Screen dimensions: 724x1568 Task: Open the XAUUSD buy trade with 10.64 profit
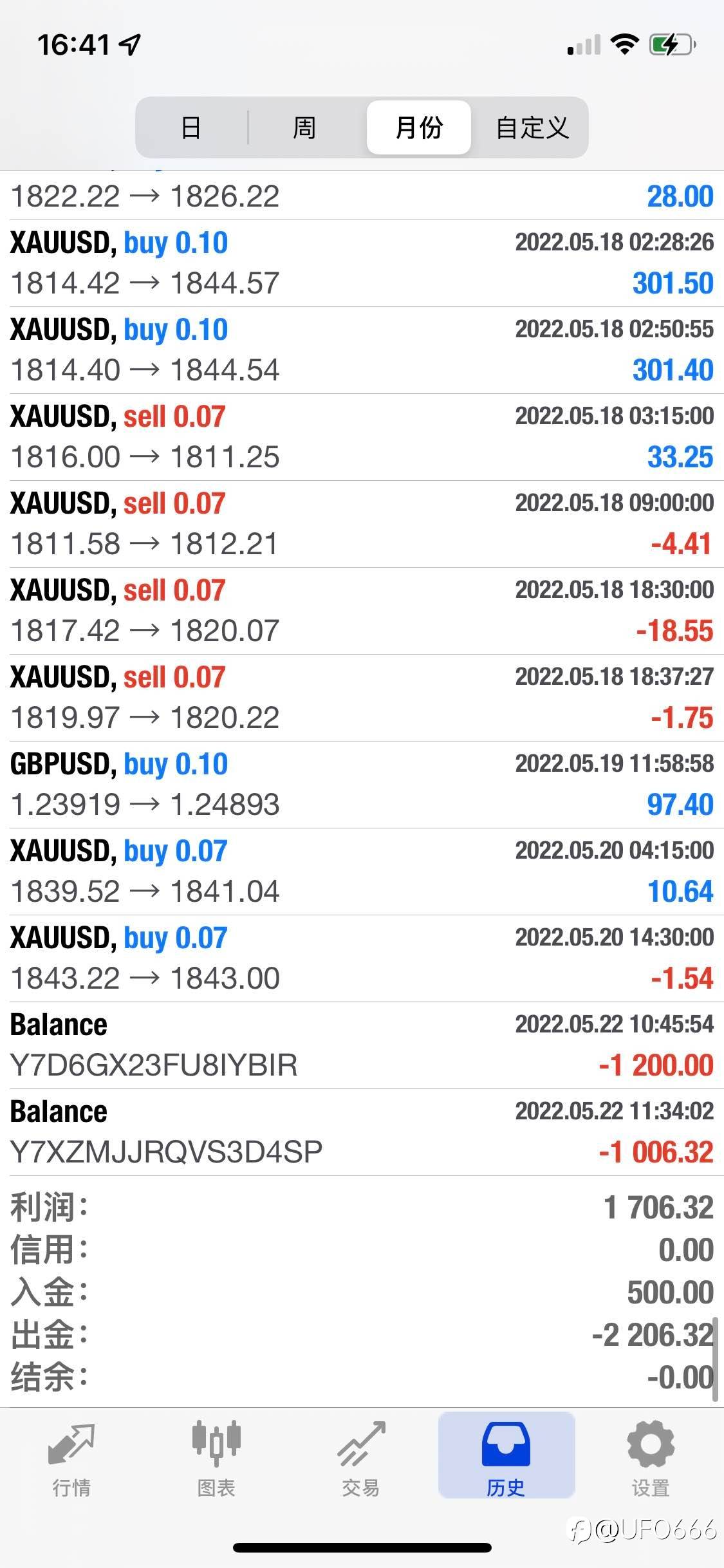tap(362, 872)
